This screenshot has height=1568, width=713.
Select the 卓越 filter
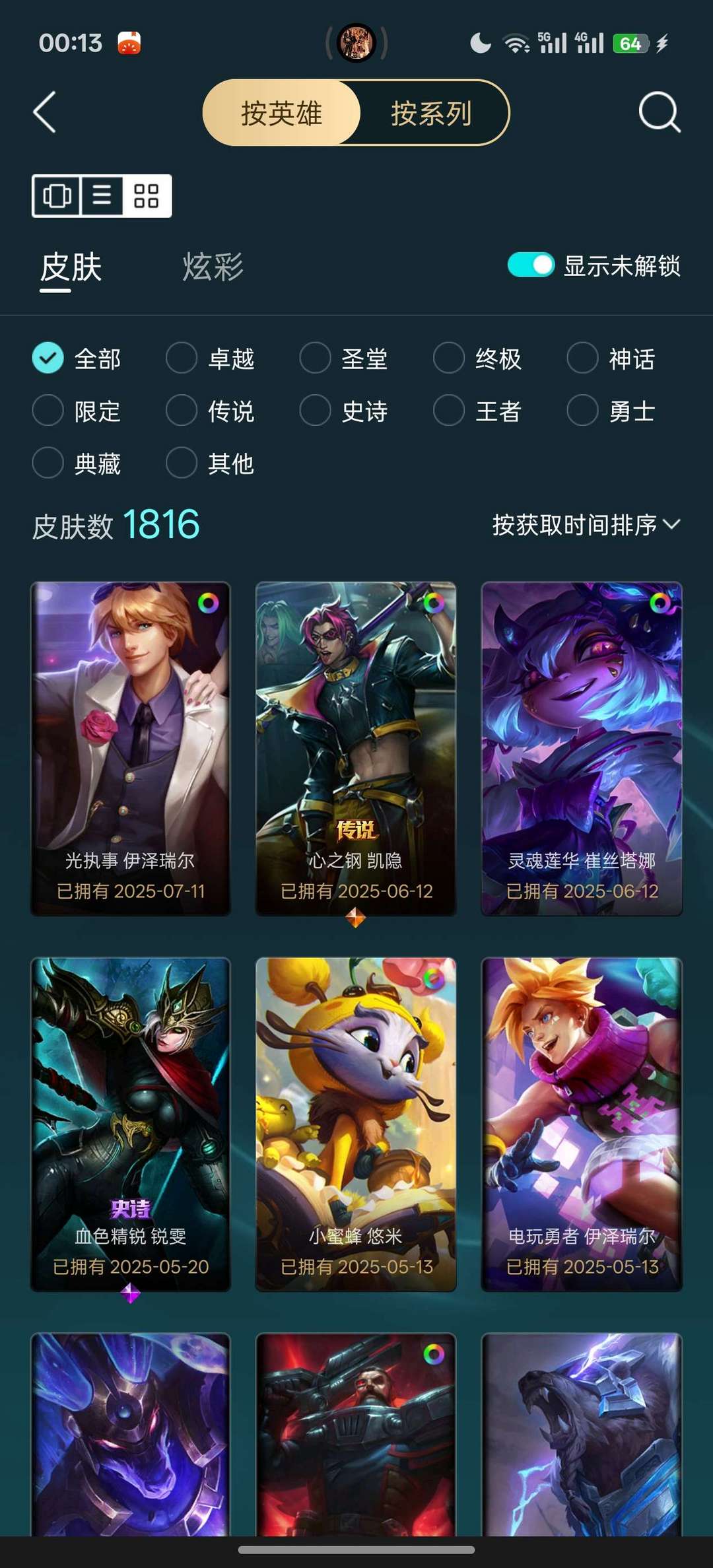[x=210, y=358]
